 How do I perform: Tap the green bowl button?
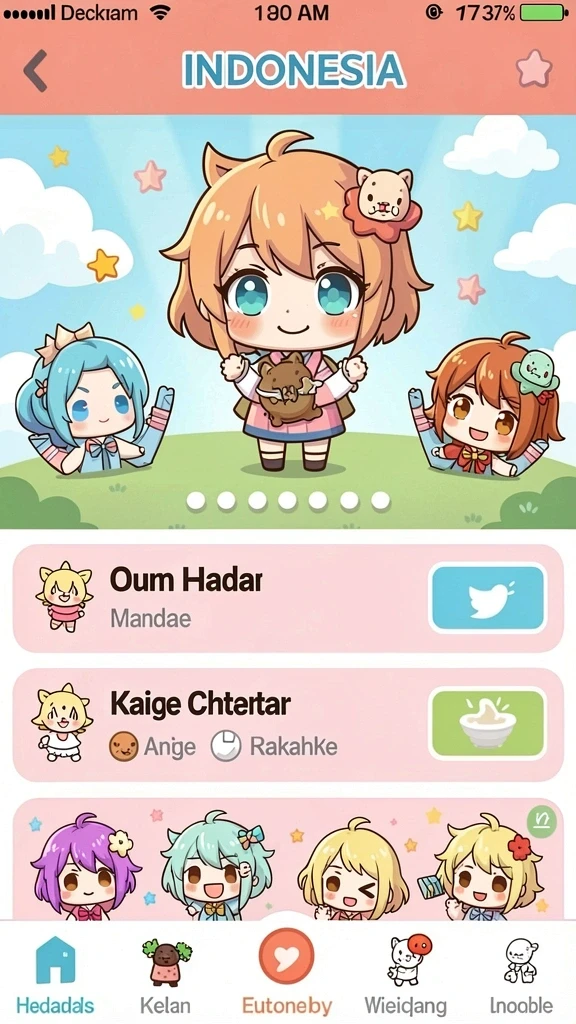(488, 724)
